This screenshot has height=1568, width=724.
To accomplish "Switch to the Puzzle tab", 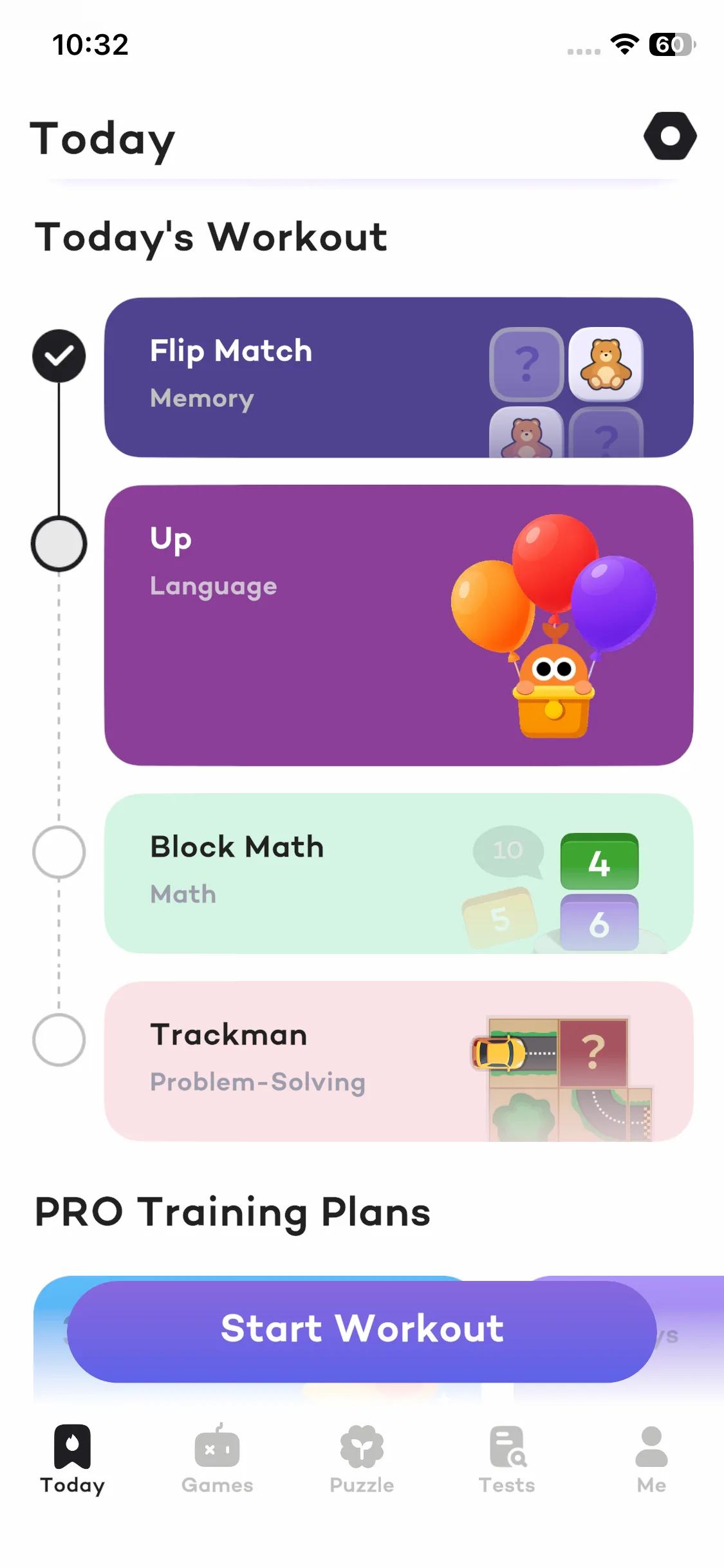I will (x=362, y=1459).
